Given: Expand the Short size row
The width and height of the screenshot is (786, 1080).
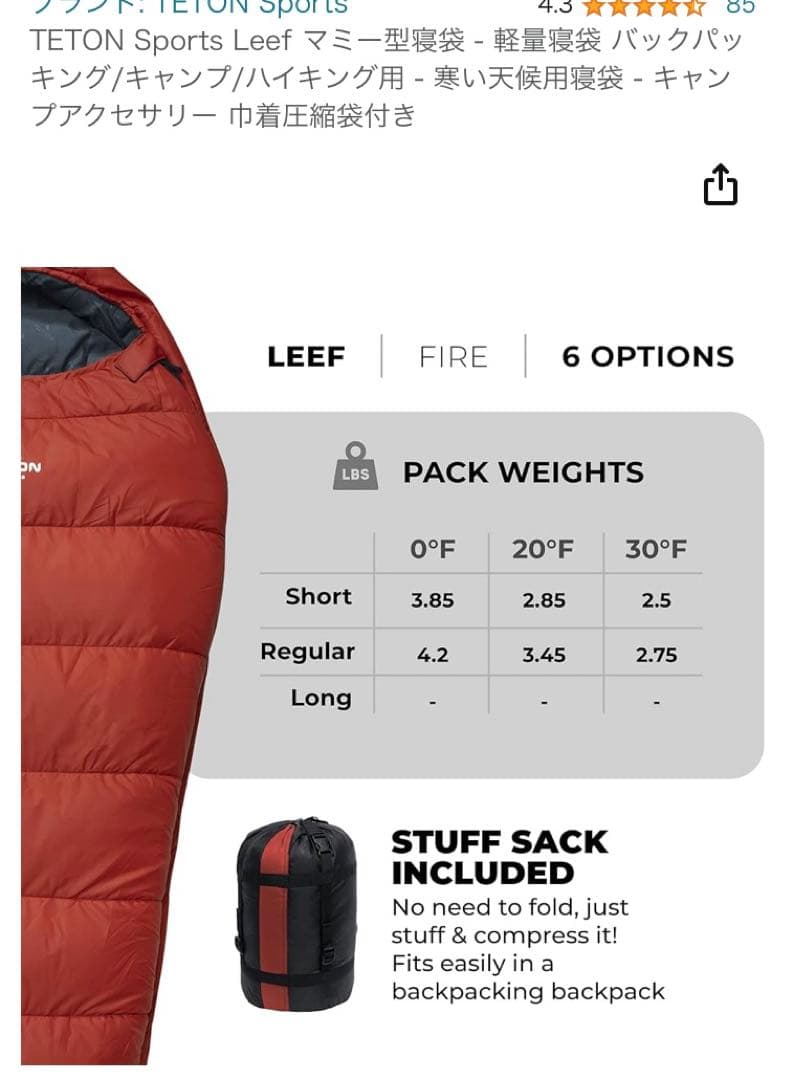Looking at the screenshot, I should pos(317,597).
